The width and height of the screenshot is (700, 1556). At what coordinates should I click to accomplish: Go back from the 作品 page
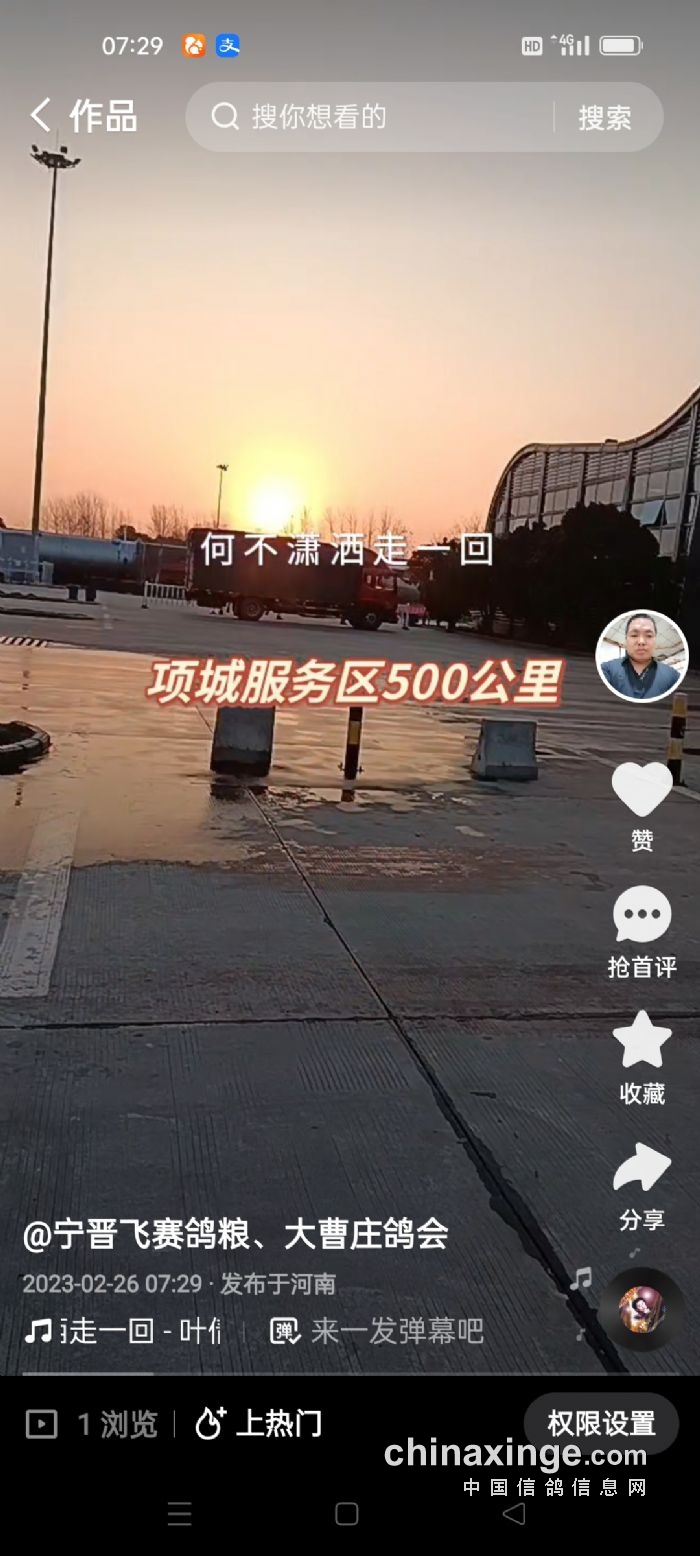pyautogui.click(x=40, y=116)
